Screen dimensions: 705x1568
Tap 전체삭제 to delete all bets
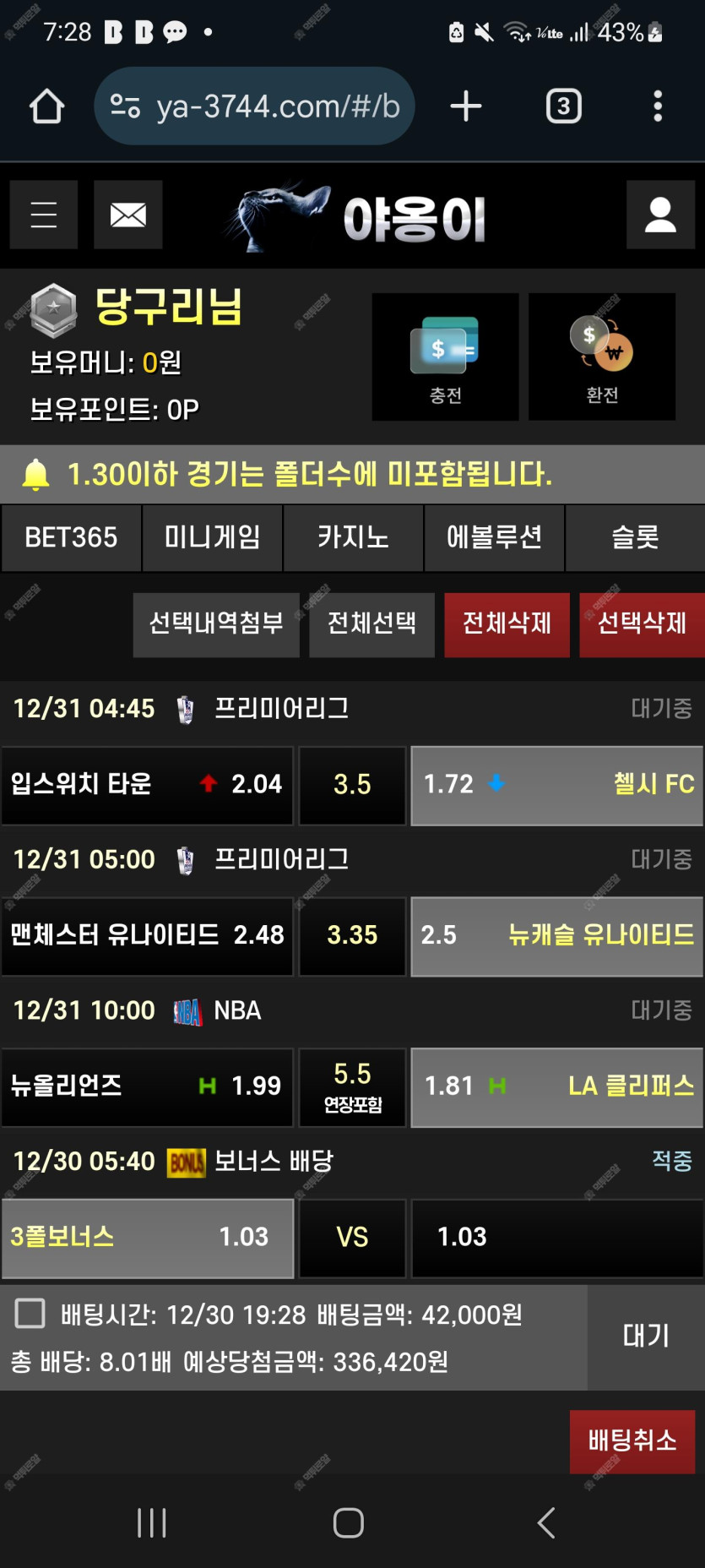[x=507, y=623]
